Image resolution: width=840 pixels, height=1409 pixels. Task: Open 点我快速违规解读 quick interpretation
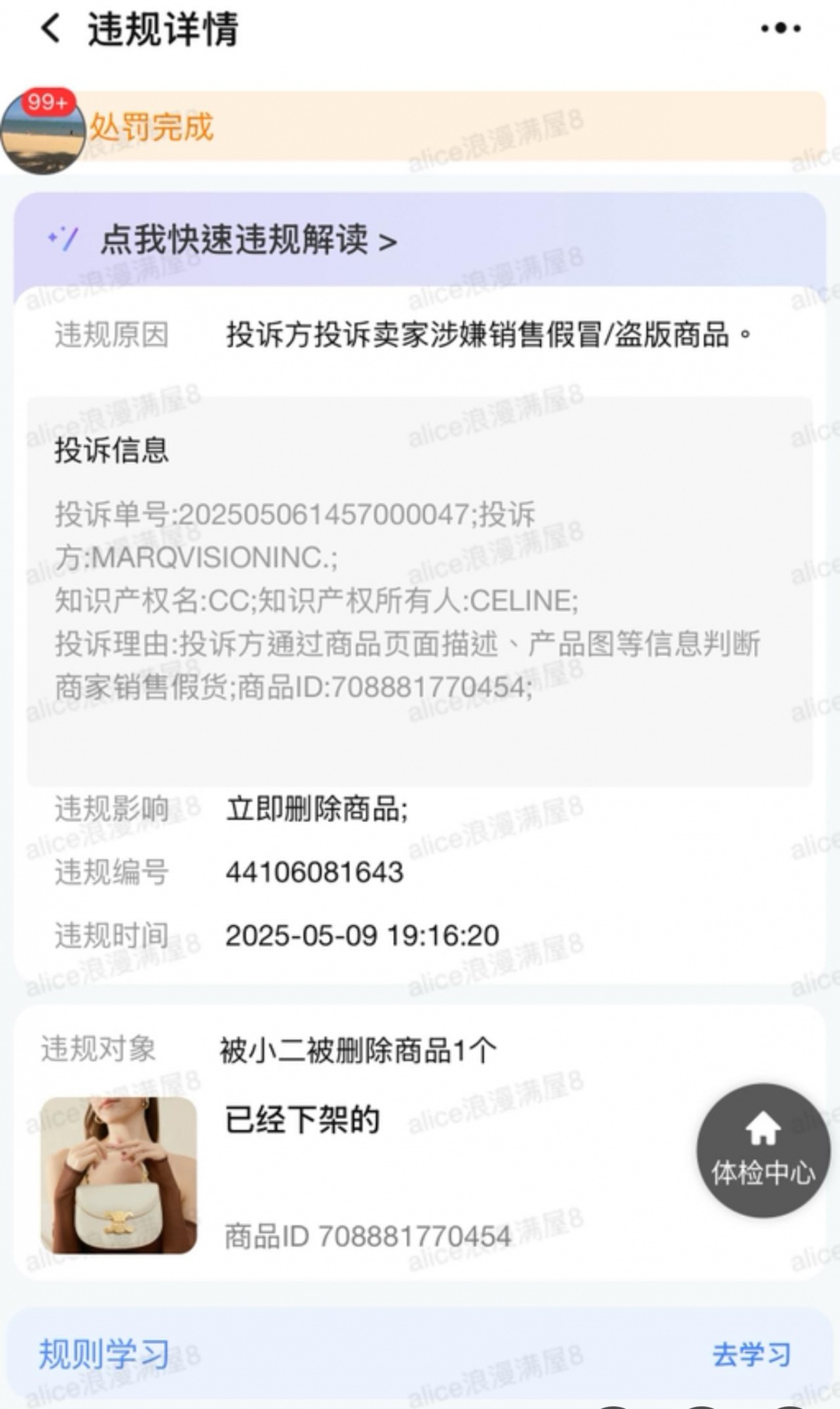point(248,240)
